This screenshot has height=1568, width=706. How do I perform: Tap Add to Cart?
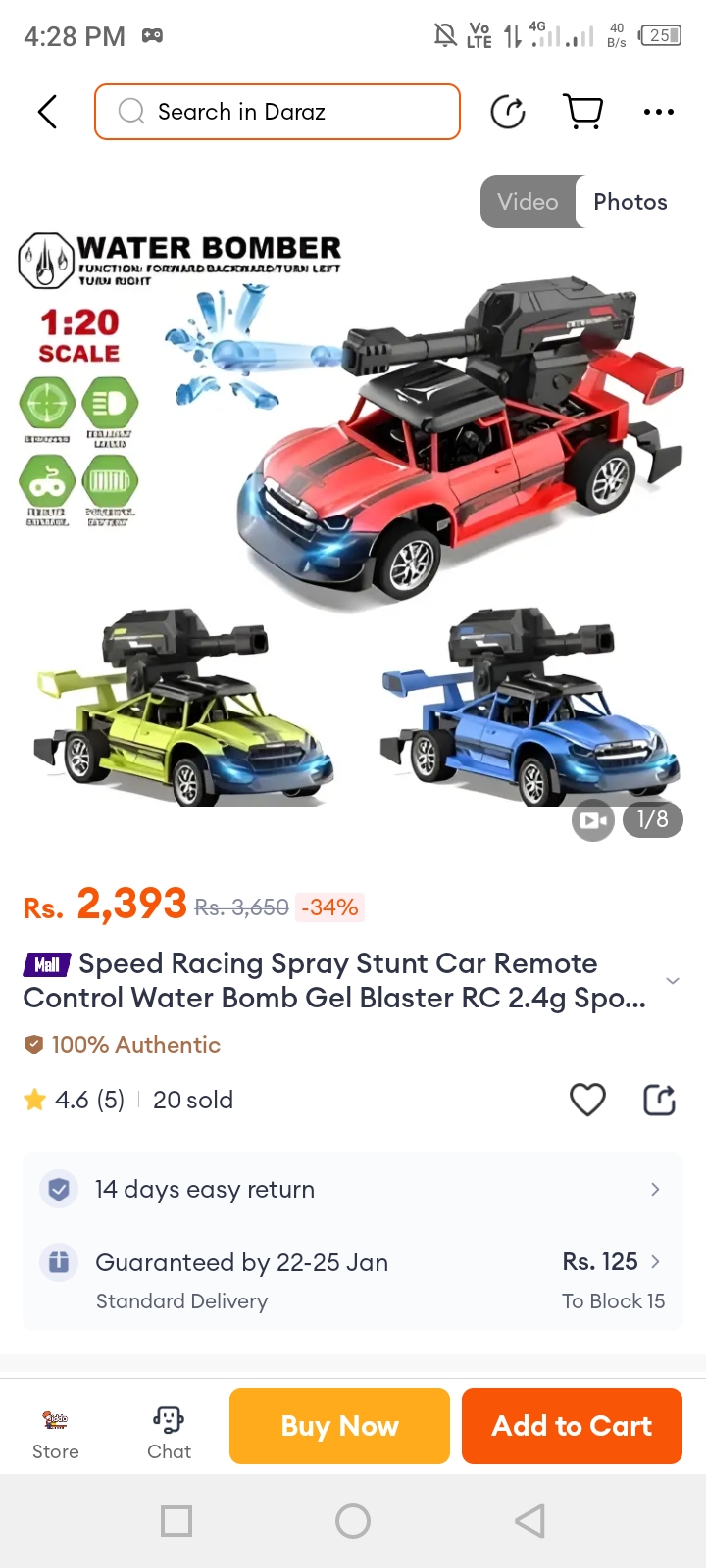coord(572,1426)
